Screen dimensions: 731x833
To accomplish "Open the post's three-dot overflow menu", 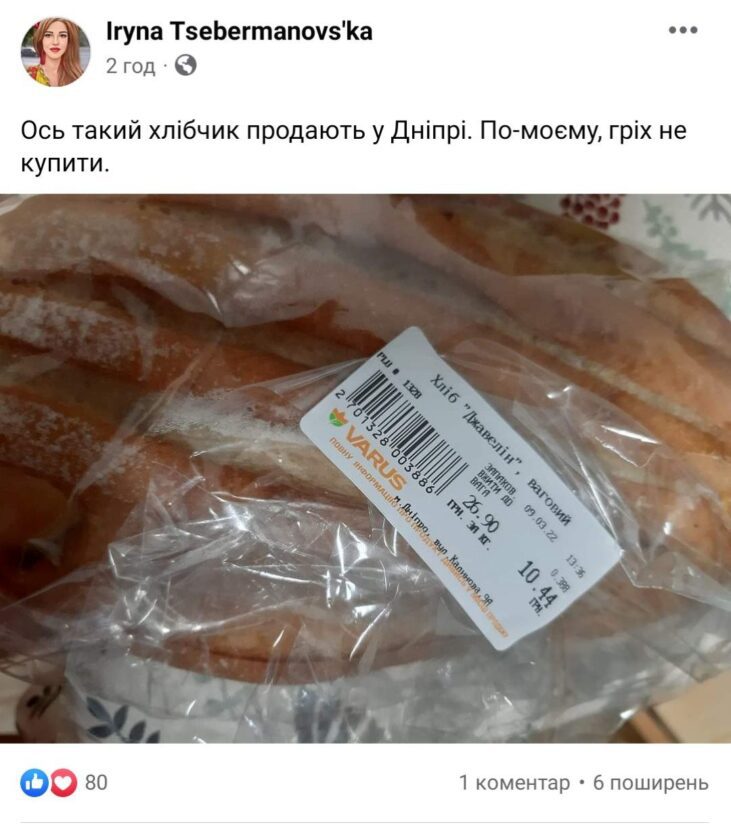I will click(682, 30).
